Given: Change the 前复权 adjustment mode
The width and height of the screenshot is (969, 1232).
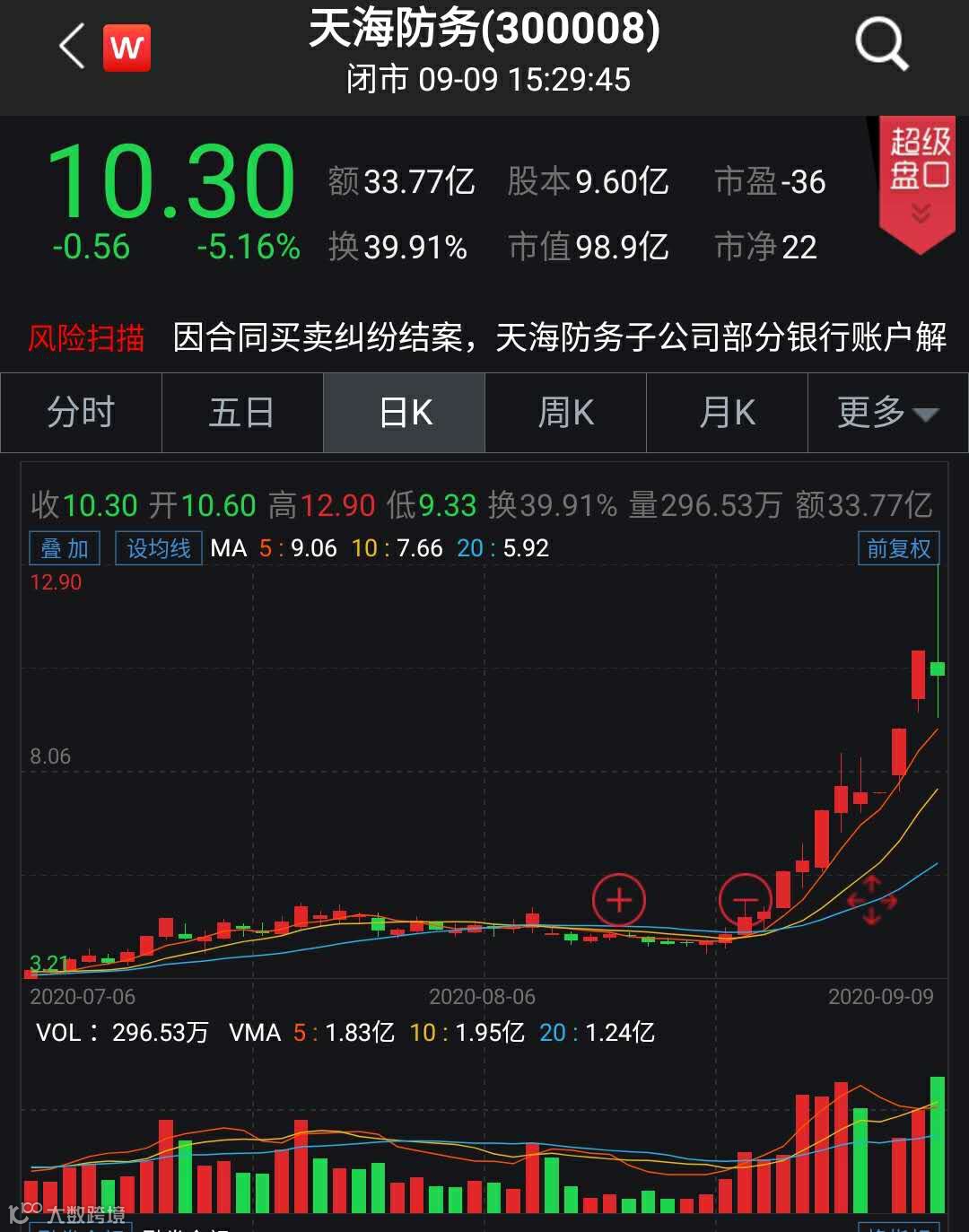Looking at the screenshot, I should coord(898,548).
